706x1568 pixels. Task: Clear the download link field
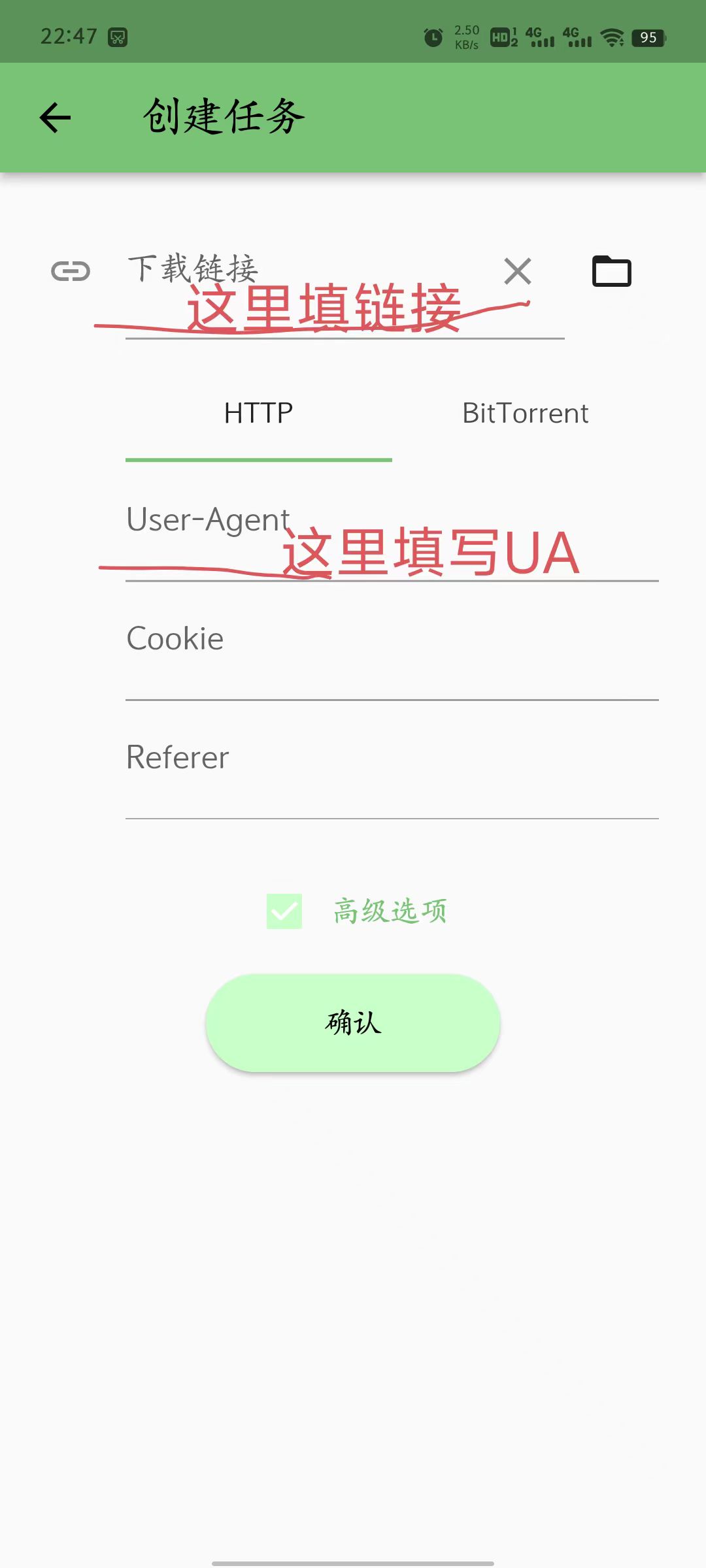[x=518, y=271]
